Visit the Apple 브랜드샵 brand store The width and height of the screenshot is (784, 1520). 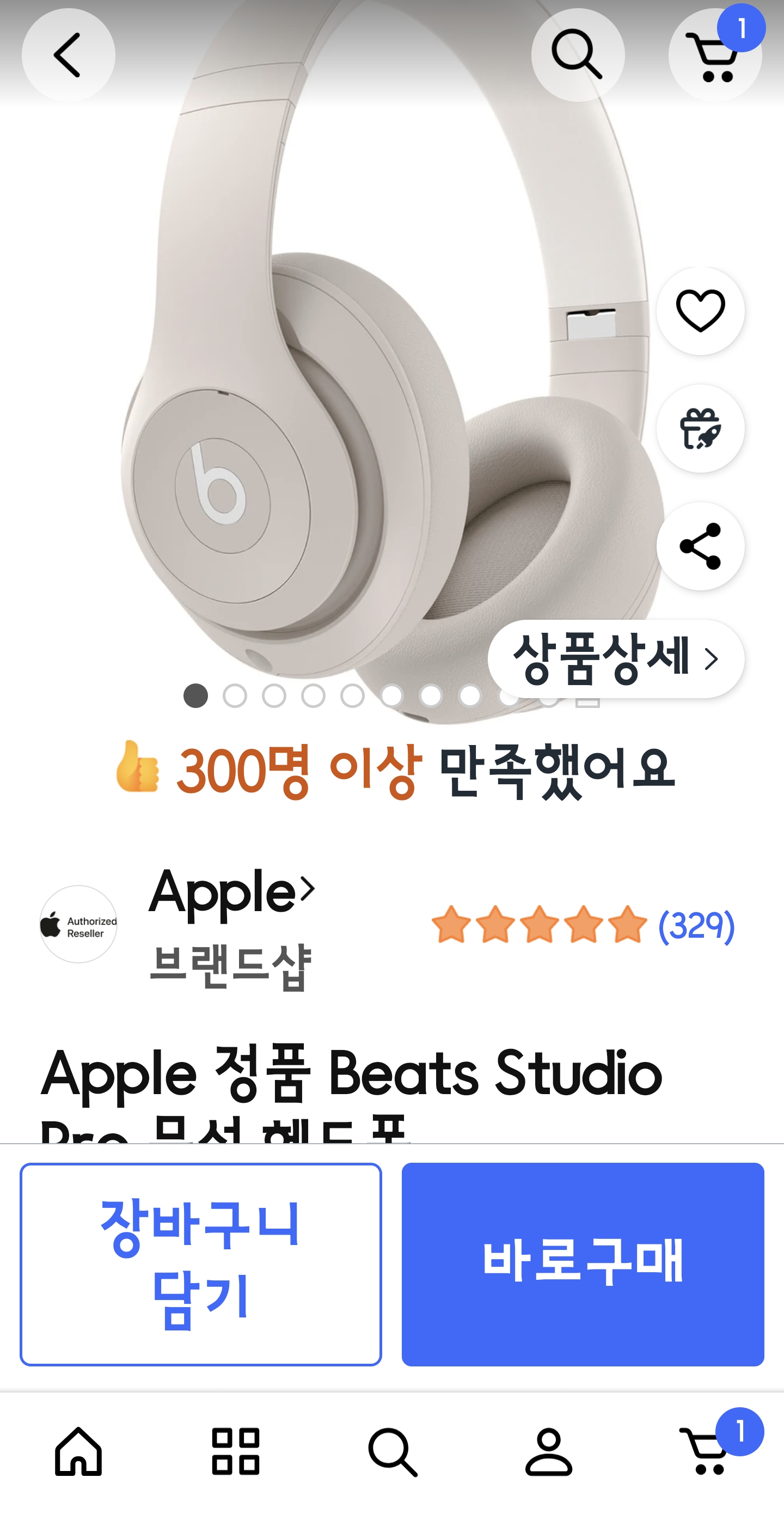231,924
